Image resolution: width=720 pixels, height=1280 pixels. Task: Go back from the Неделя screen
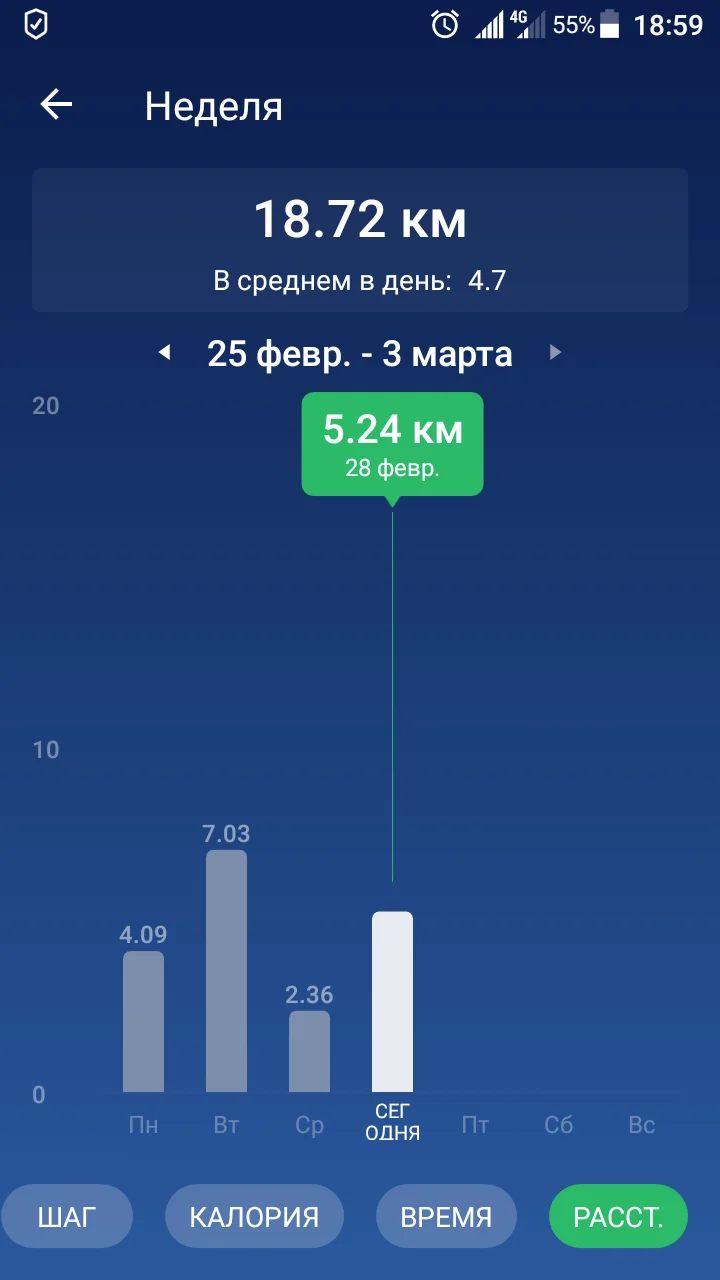click(x=56, y=105)
